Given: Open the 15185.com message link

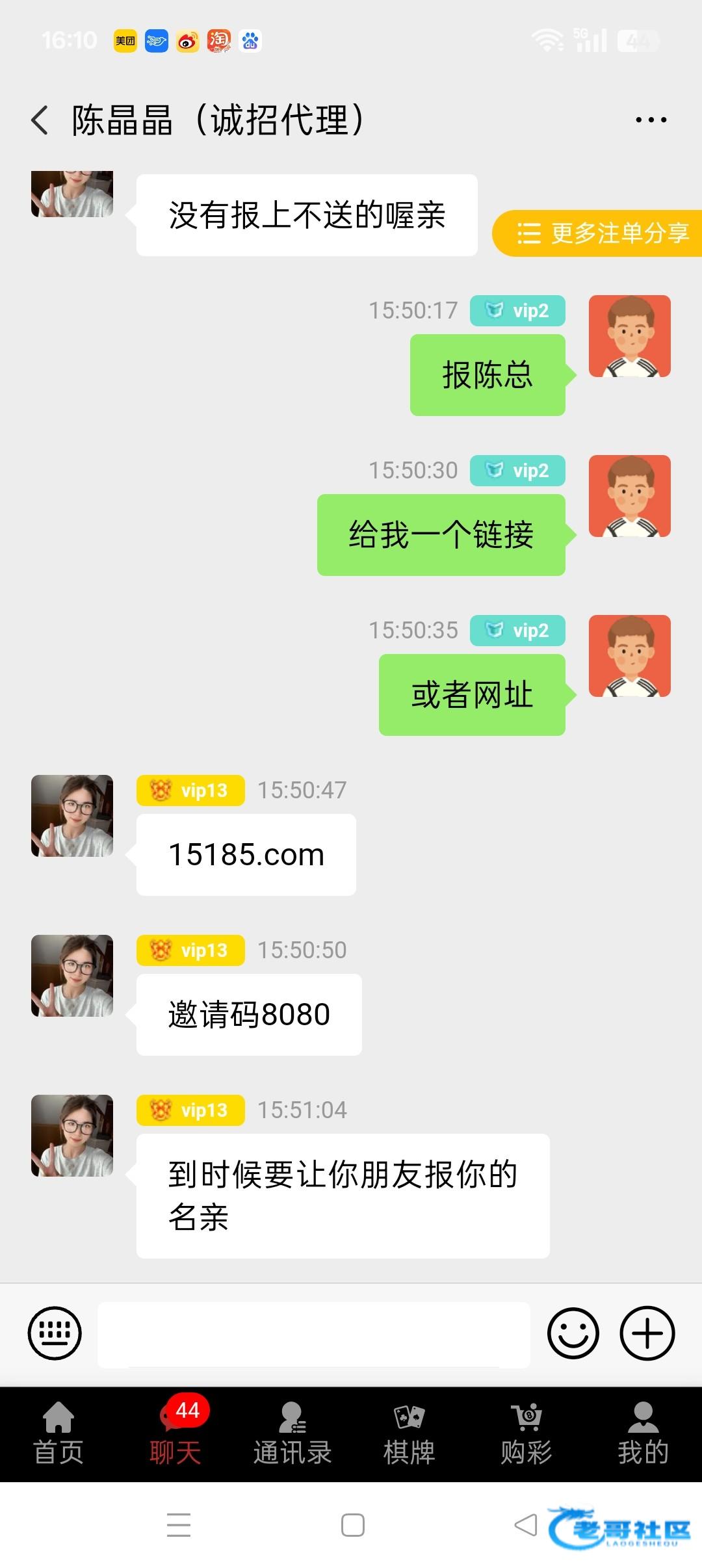Looking at the screenshot, I should point(246,854).
